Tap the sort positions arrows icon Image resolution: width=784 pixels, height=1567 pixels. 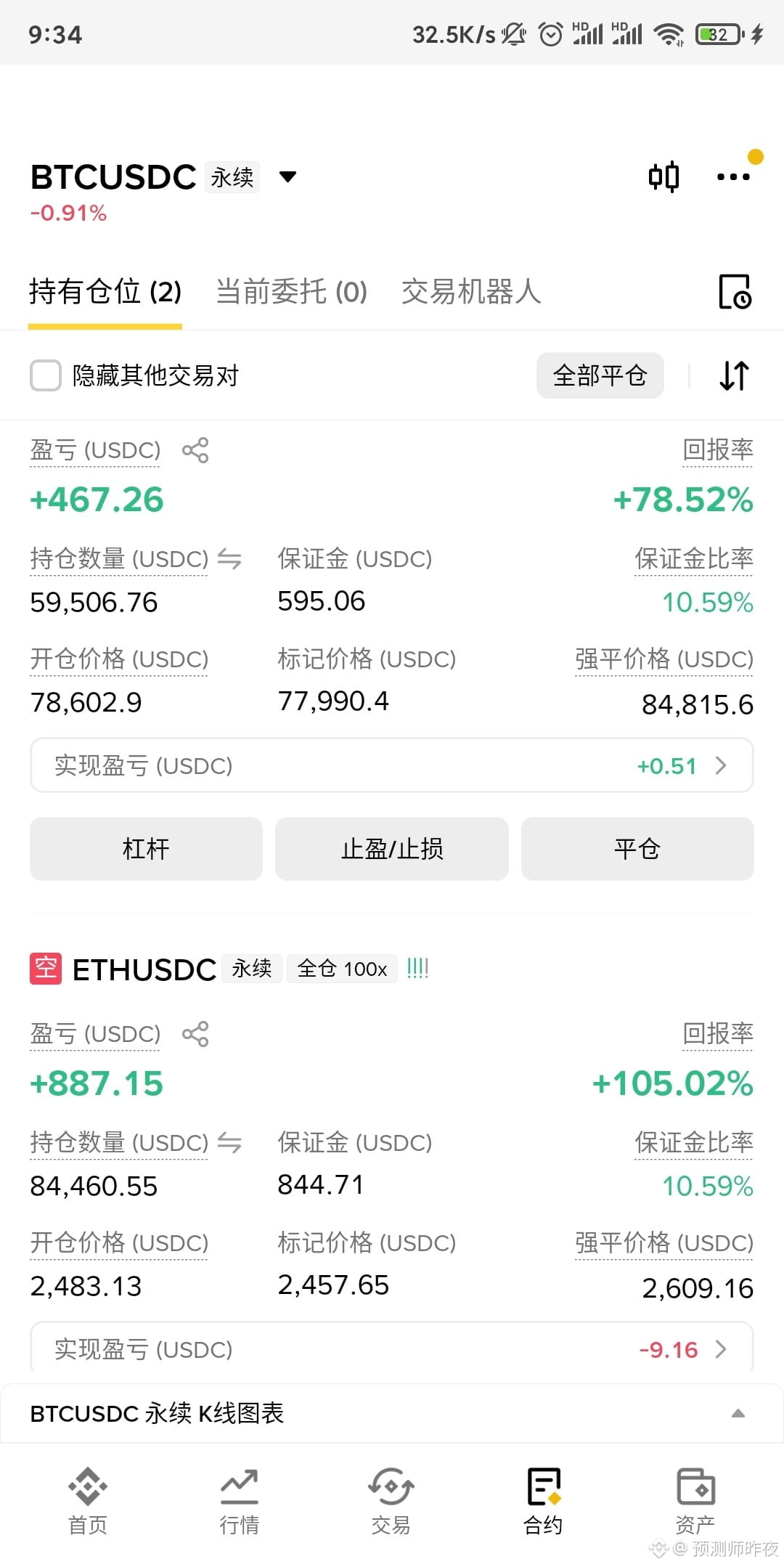coord(734,375)
